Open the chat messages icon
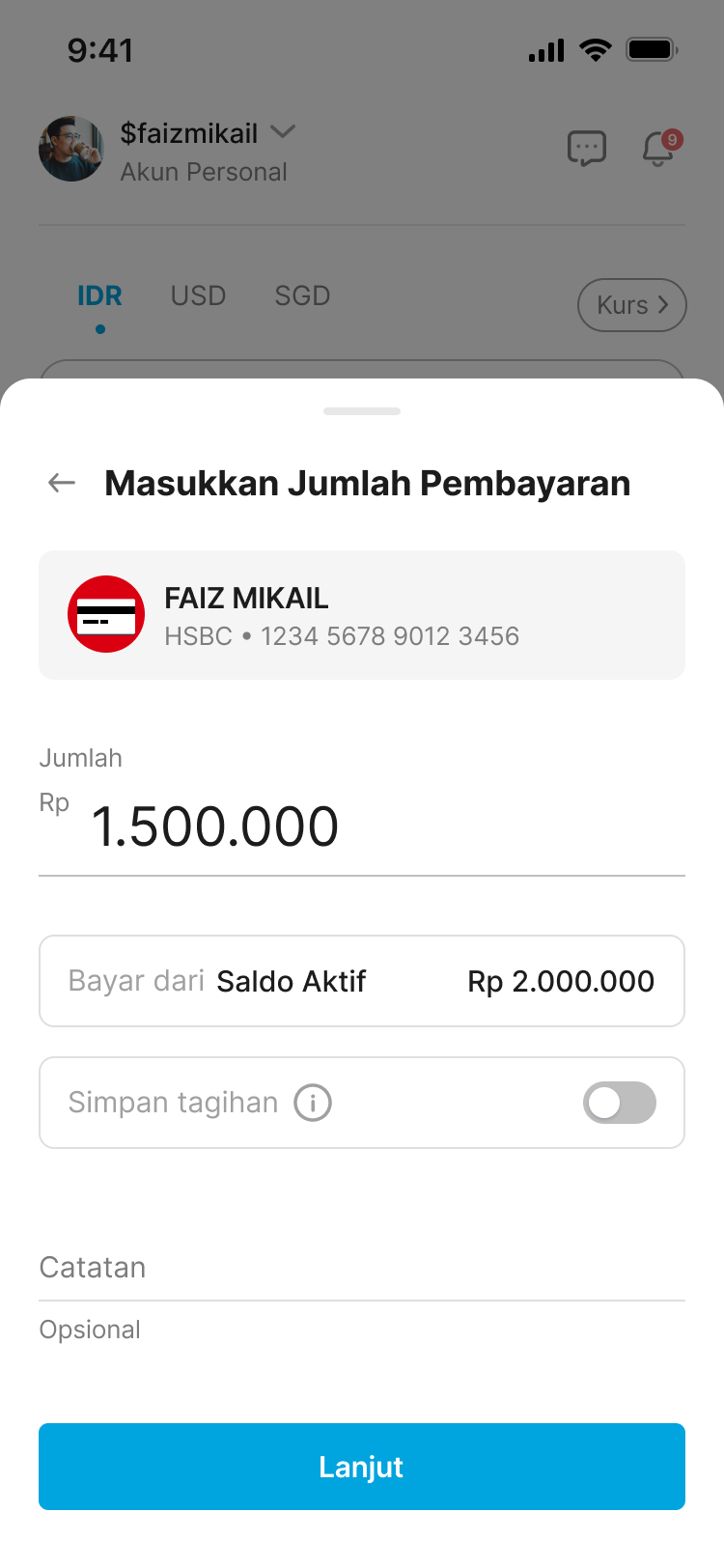The image size is (724, 1568). [586, 149]
